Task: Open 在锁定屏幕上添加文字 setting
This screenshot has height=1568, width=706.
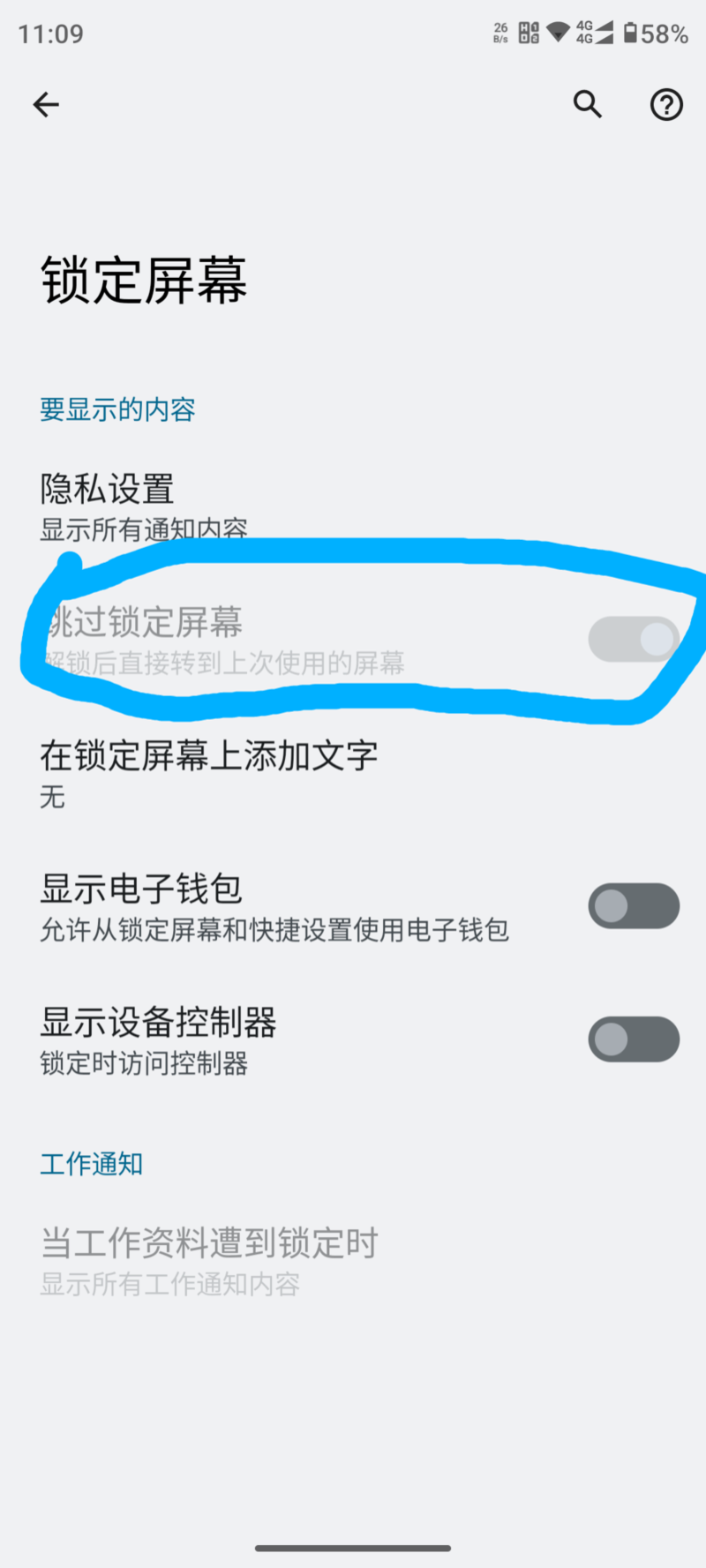Action: tap(353, 774)
